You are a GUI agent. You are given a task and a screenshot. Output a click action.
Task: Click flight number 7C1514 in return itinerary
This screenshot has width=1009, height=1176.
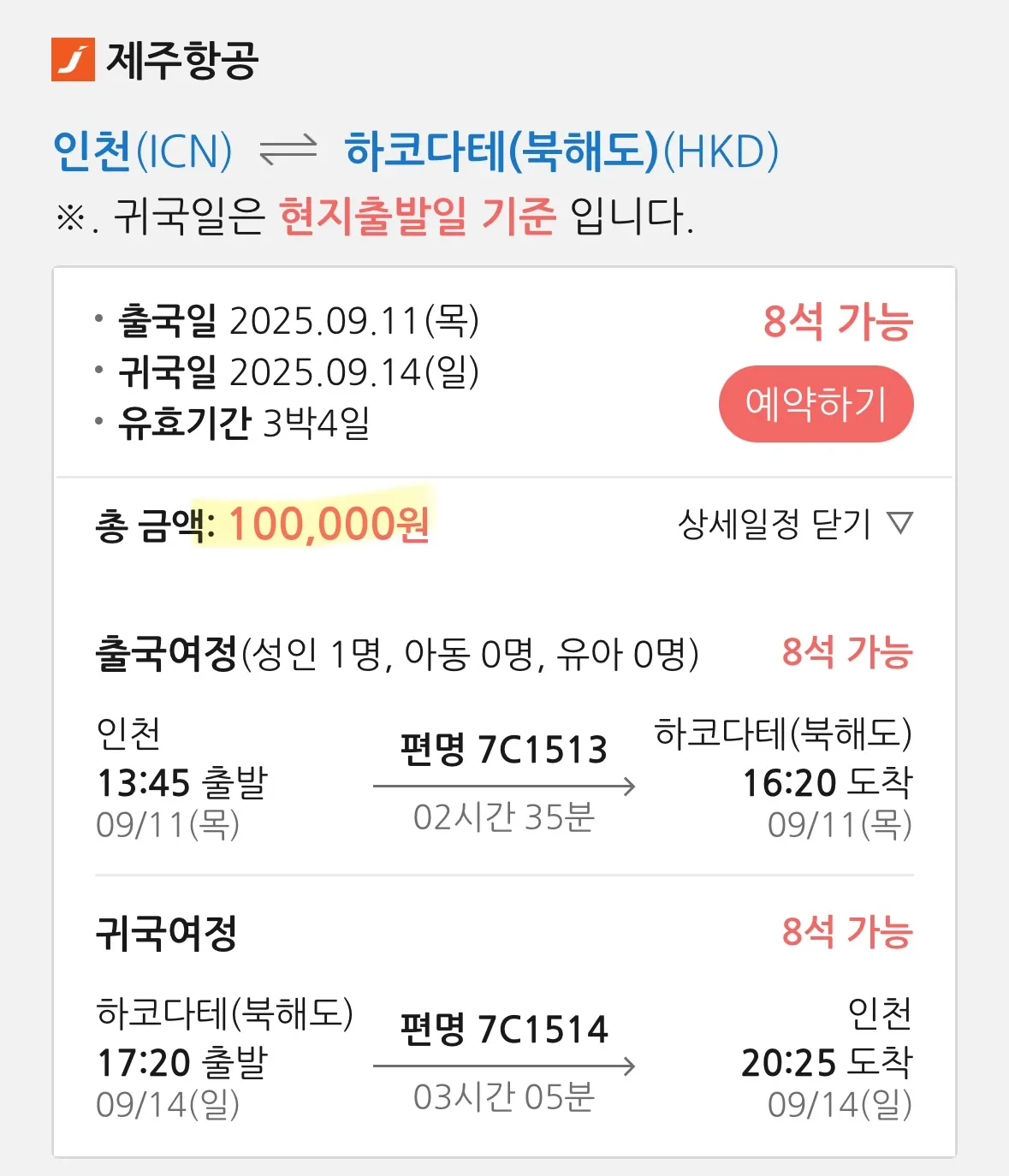click(x=505, y=1028)
